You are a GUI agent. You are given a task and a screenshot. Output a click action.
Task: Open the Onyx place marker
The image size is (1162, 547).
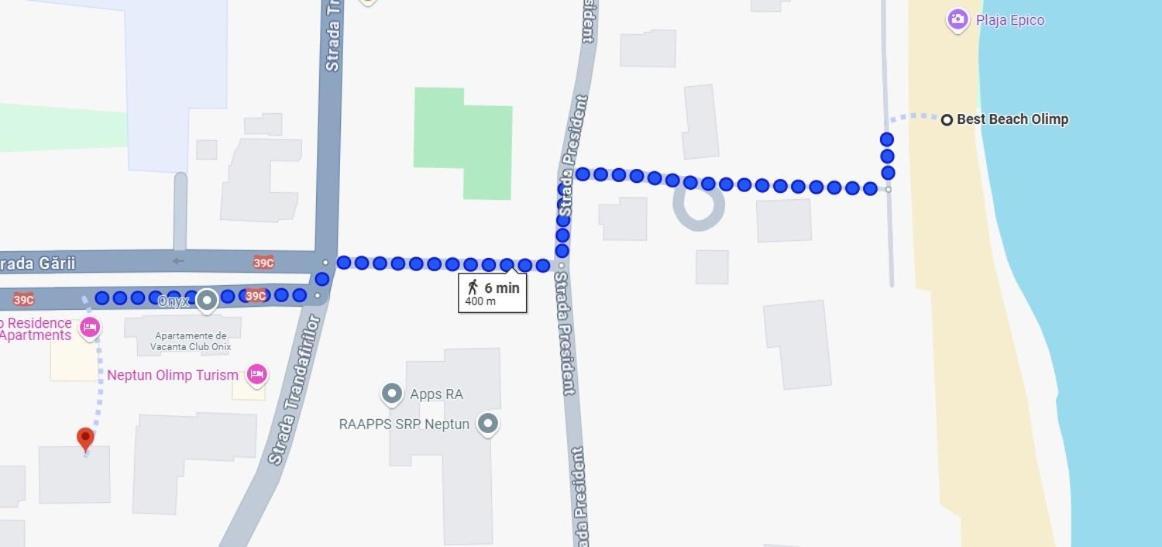point(207,299)
